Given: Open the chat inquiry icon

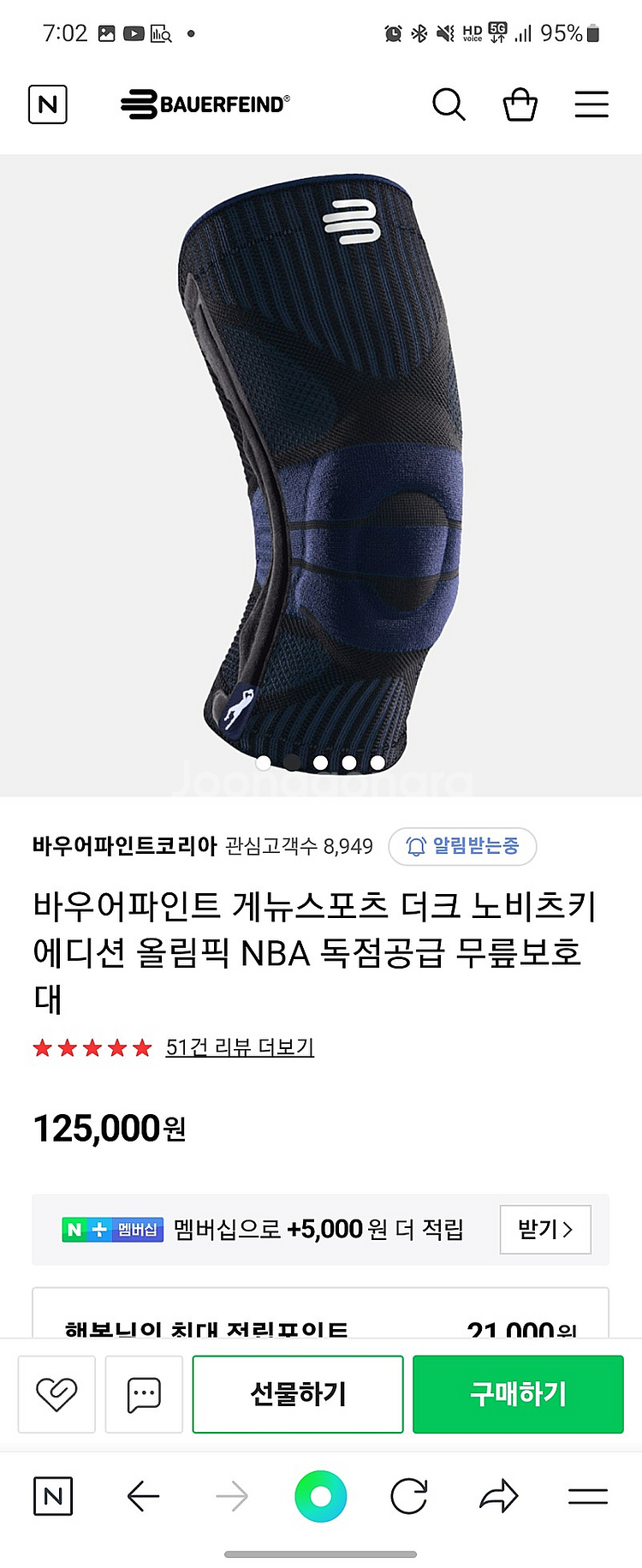Looking at the screenshot, I should tap(144, 1393).
